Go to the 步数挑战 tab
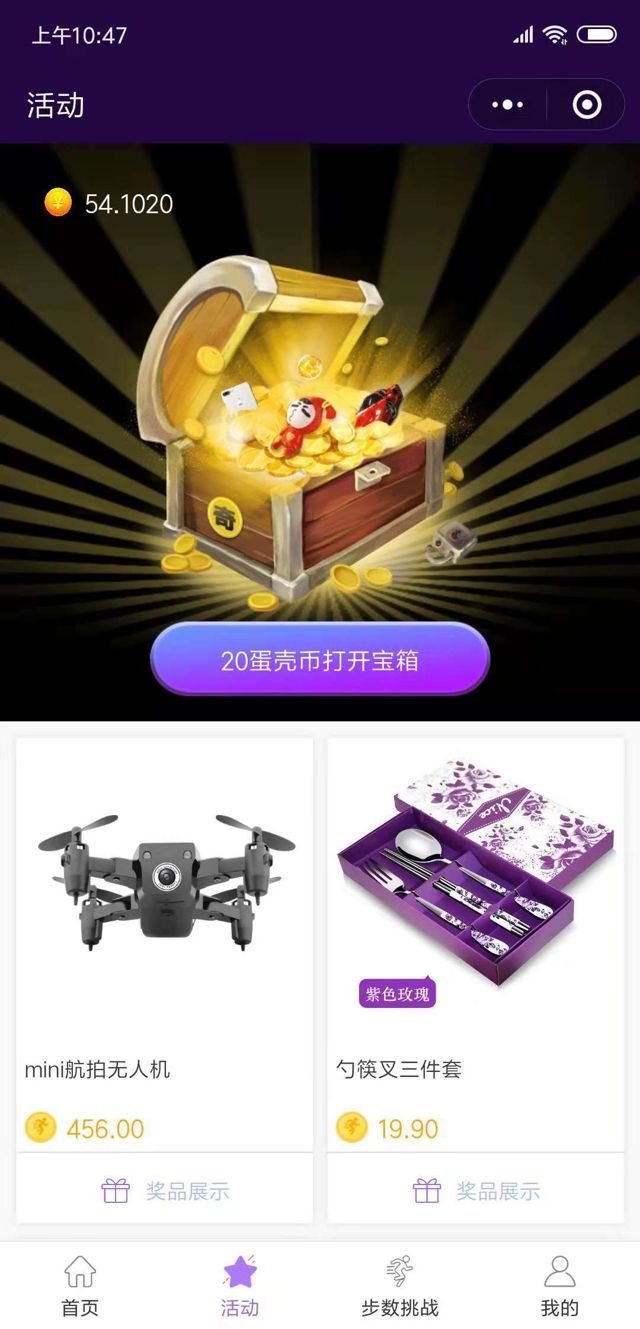Screen dimensions: 640x1329 tap(400, 1286)
